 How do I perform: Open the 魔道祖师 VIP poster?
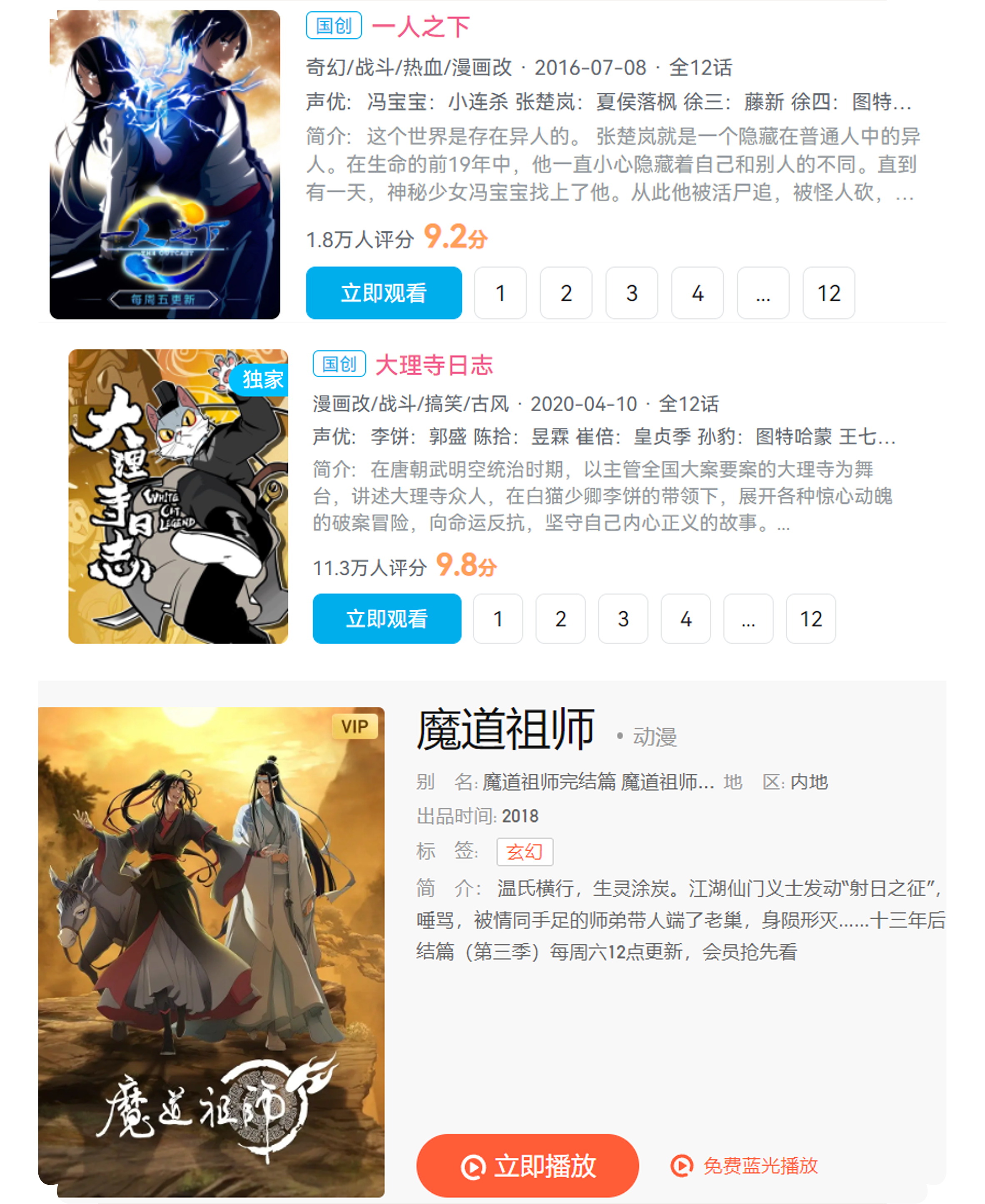[211, 952]
